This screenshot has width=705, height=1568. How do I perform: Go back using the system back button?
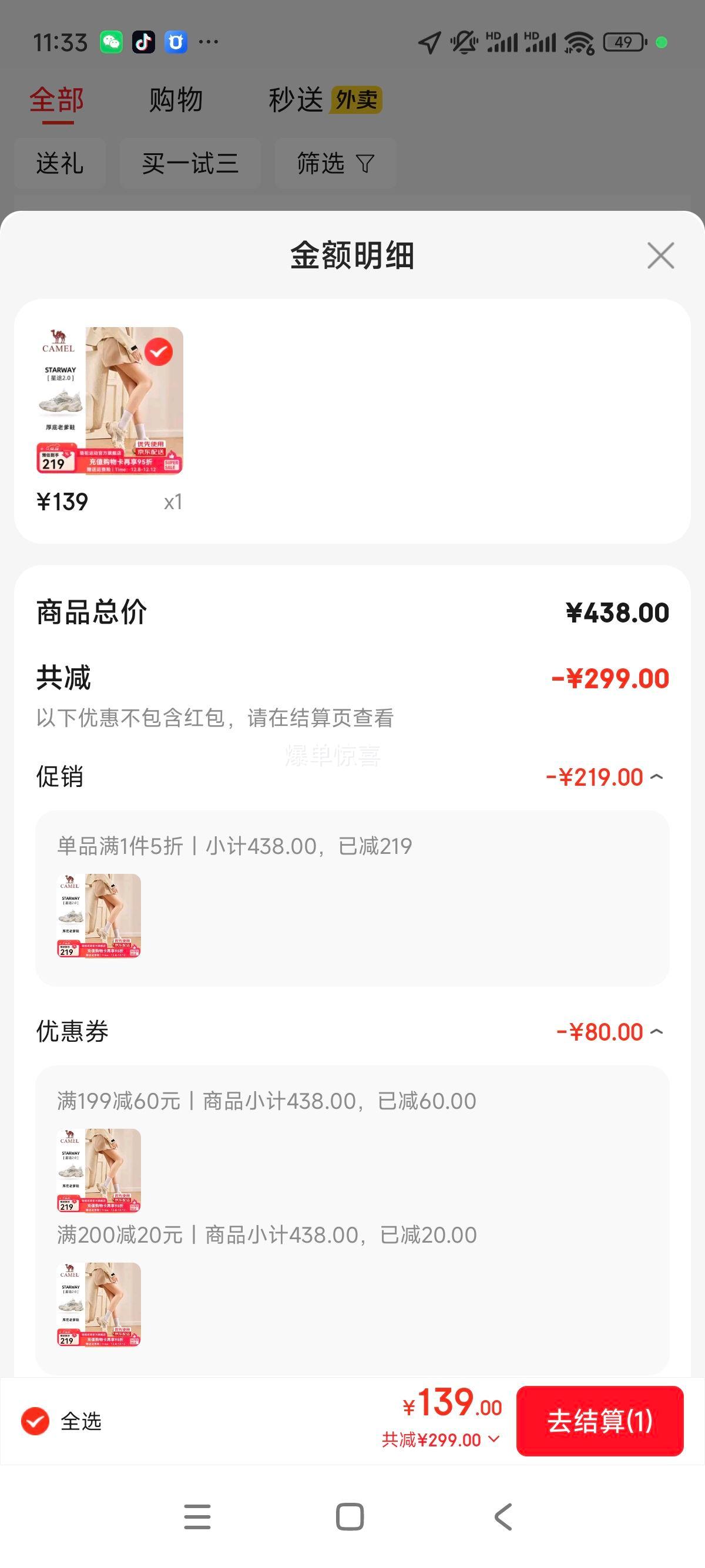(x=503, y=1516)
